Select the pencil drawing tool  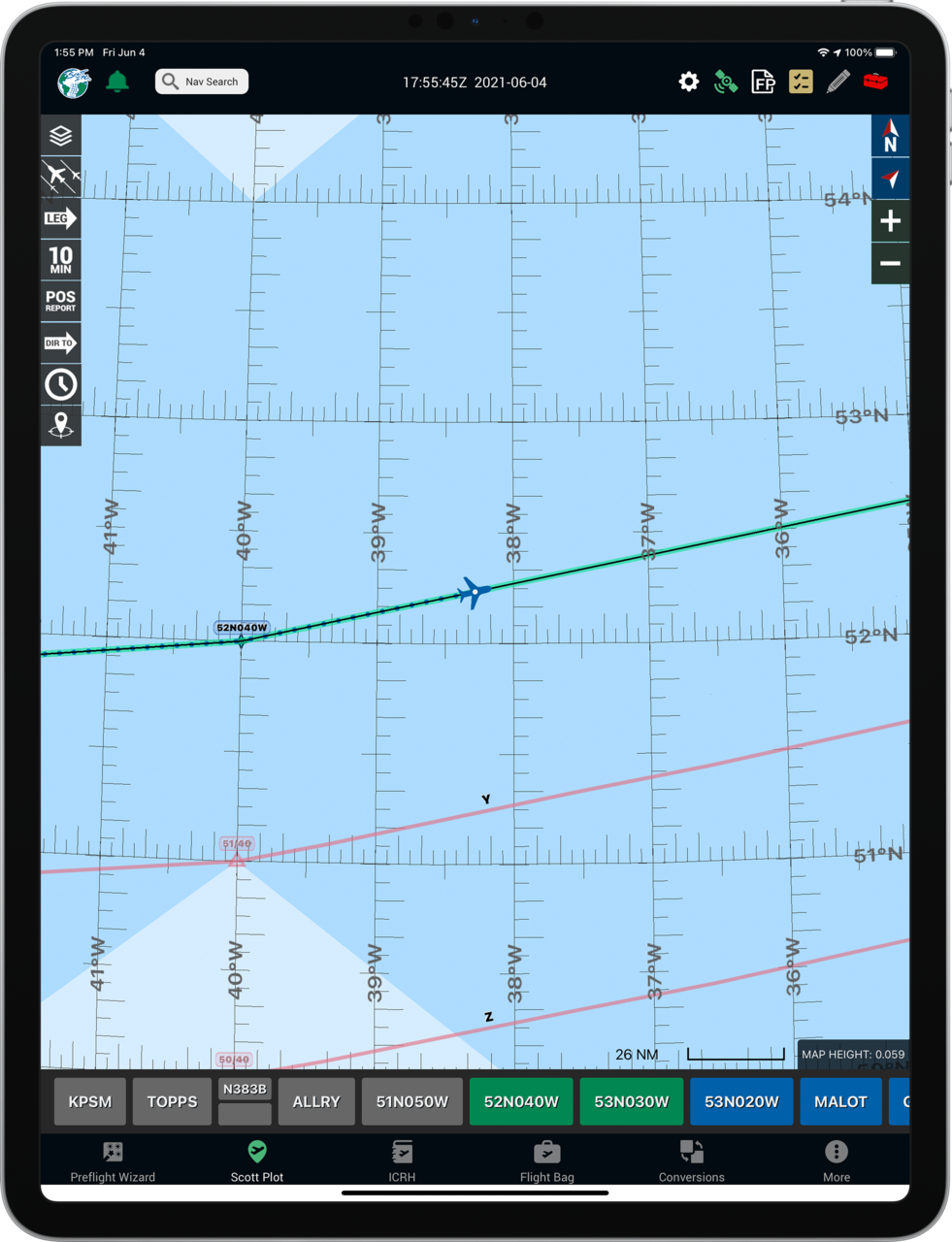[838, 82]
